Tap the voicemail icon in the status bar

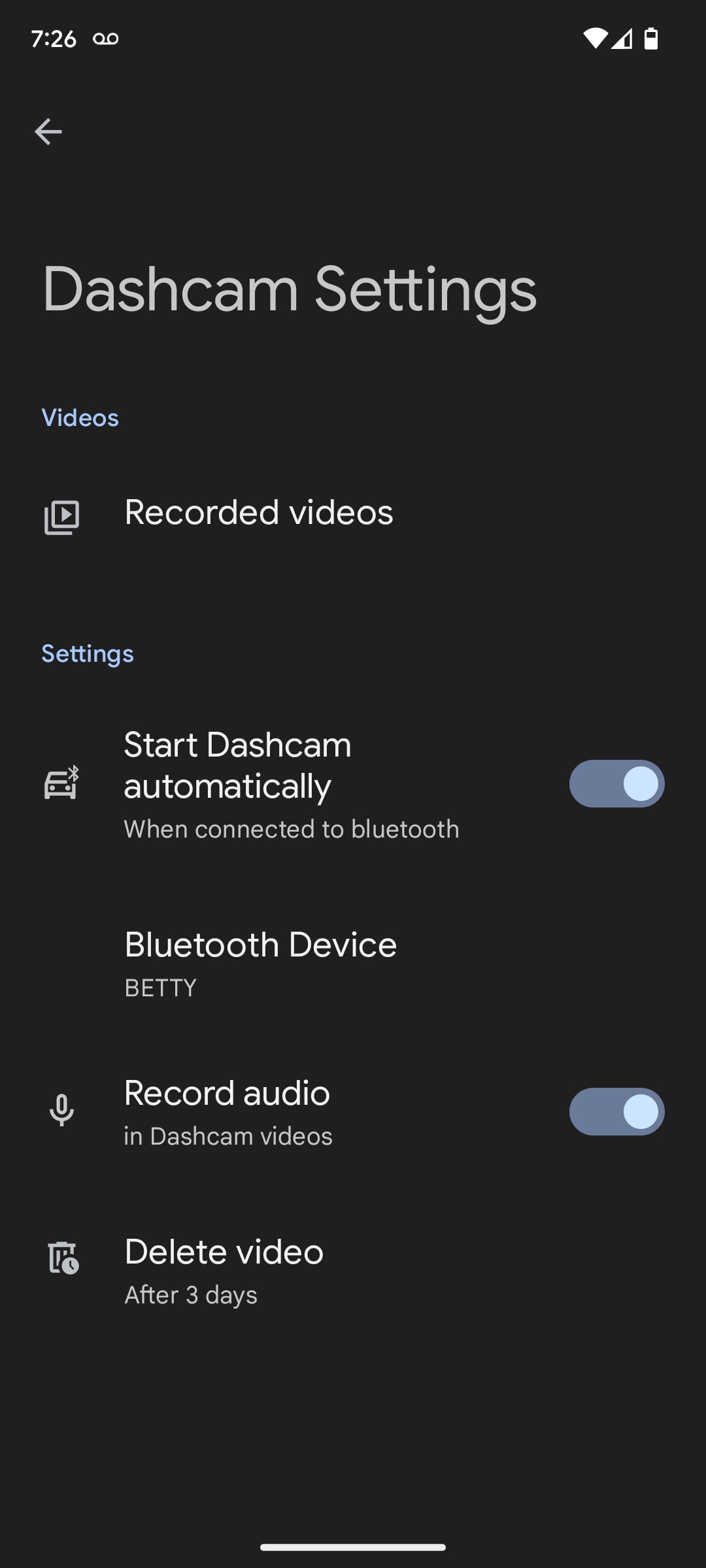pyautogui.click(x=106, y=37)
